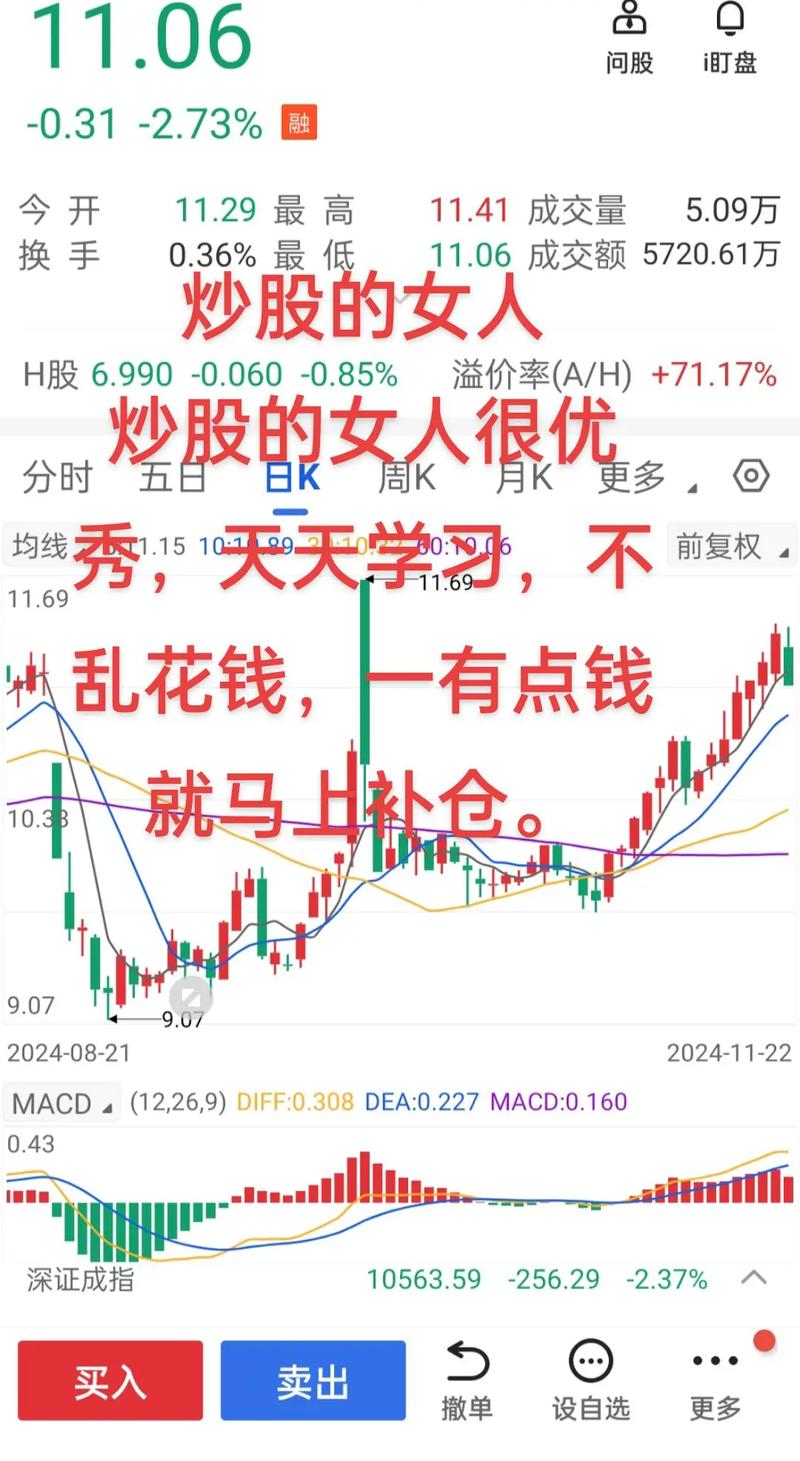
Task: Open the MACD indicator selector
Action: point(62,1103)
